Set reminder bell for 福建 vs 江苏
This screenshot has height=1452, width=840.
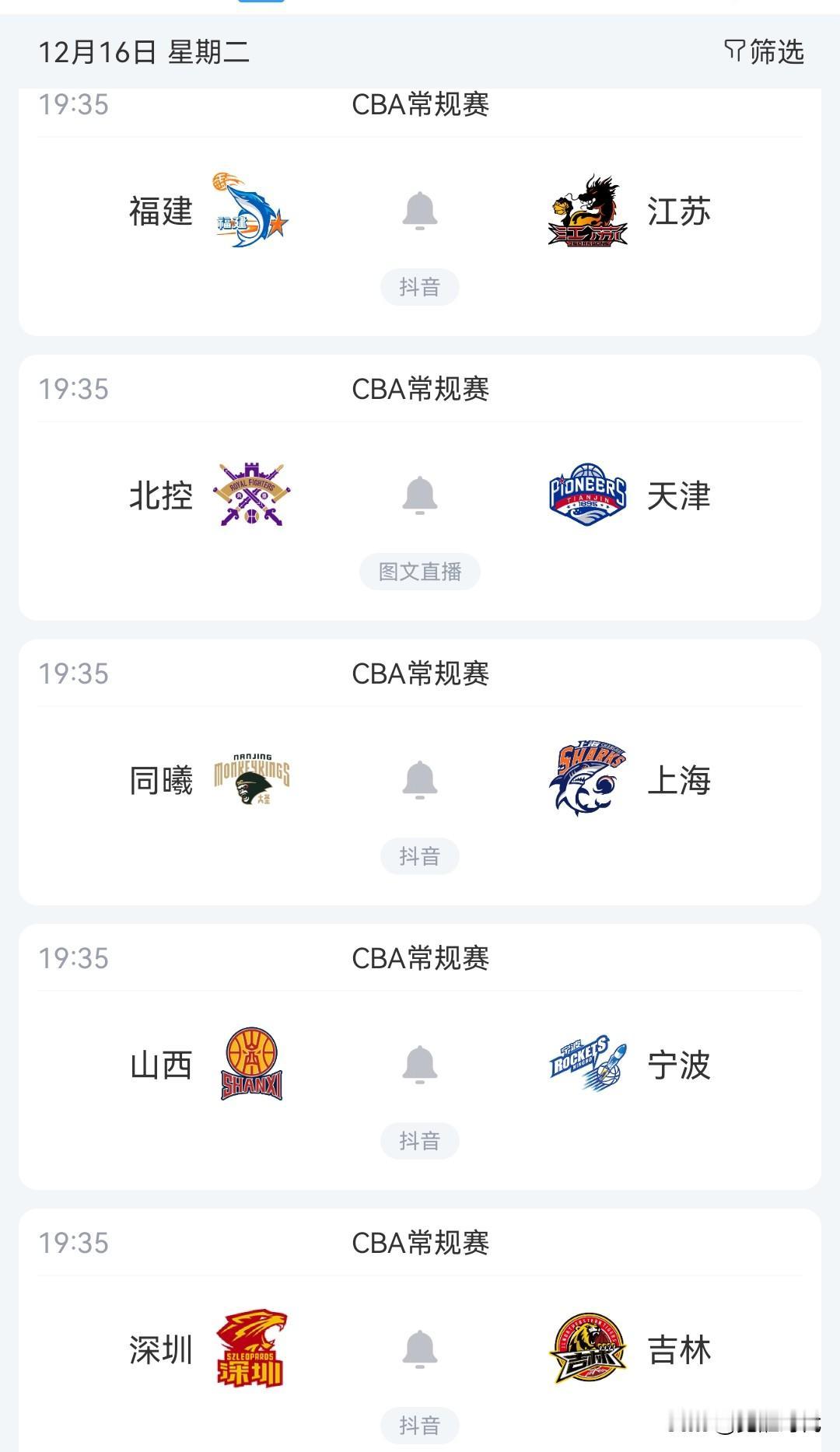[420, 211]
